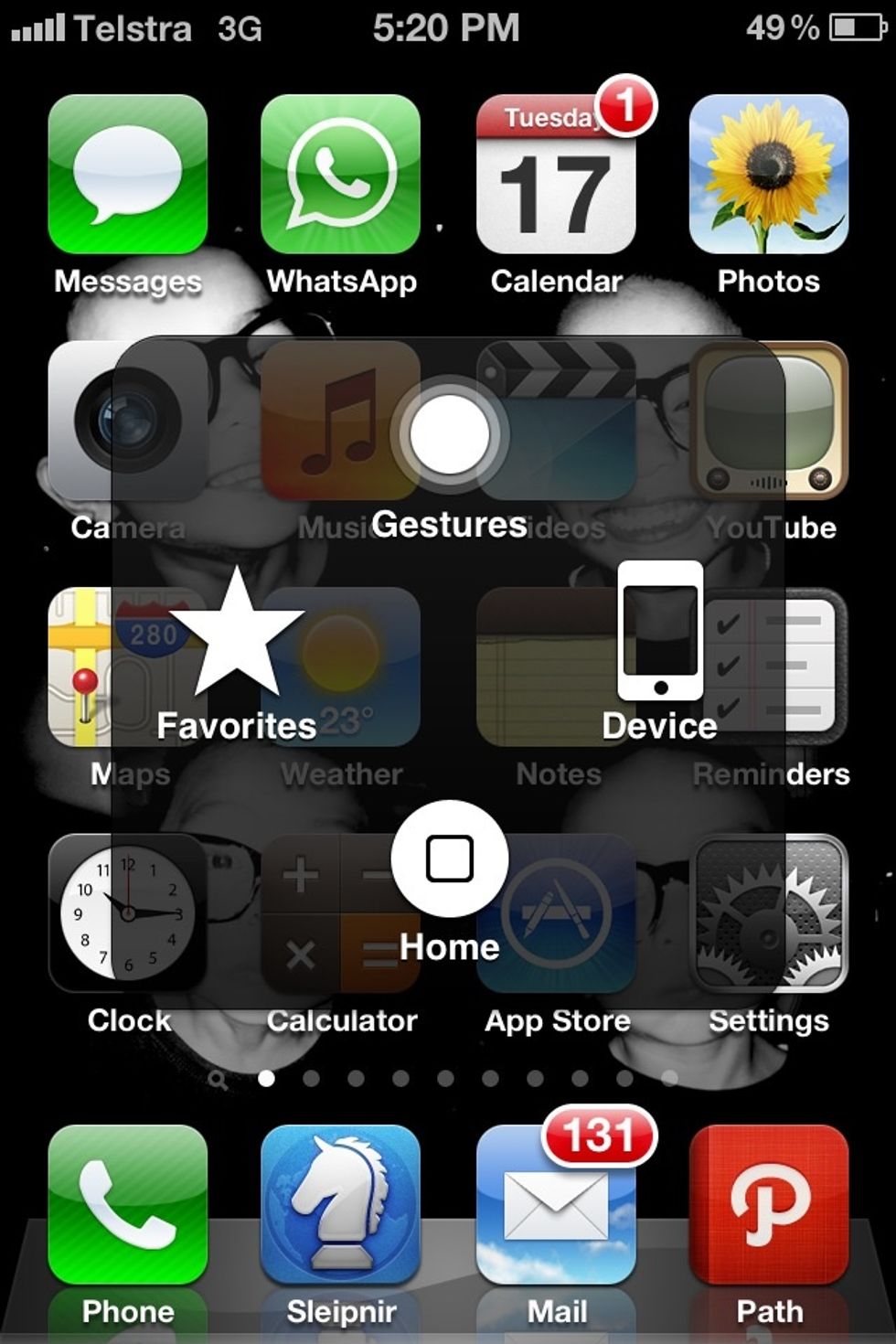Open the Messages app
896x1344 pixels.
(128, 175)
